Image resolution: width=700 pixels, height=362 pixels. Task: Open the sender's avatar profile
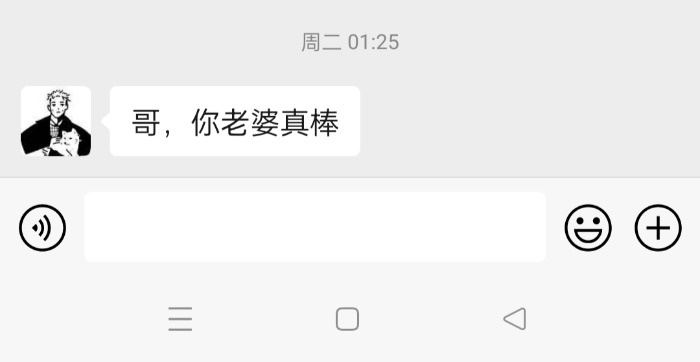(56, 121)
